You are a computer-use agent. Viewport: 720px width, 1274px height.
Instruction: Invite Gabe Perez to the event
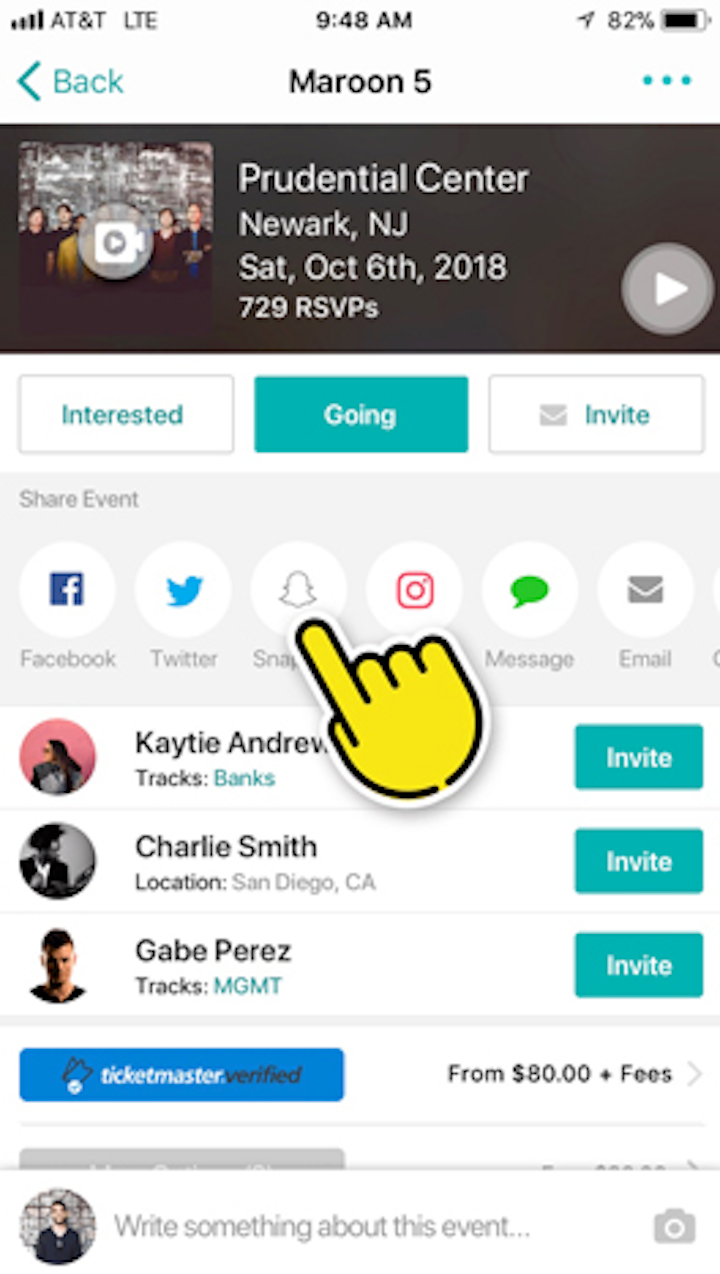click(x=638, y=965)
